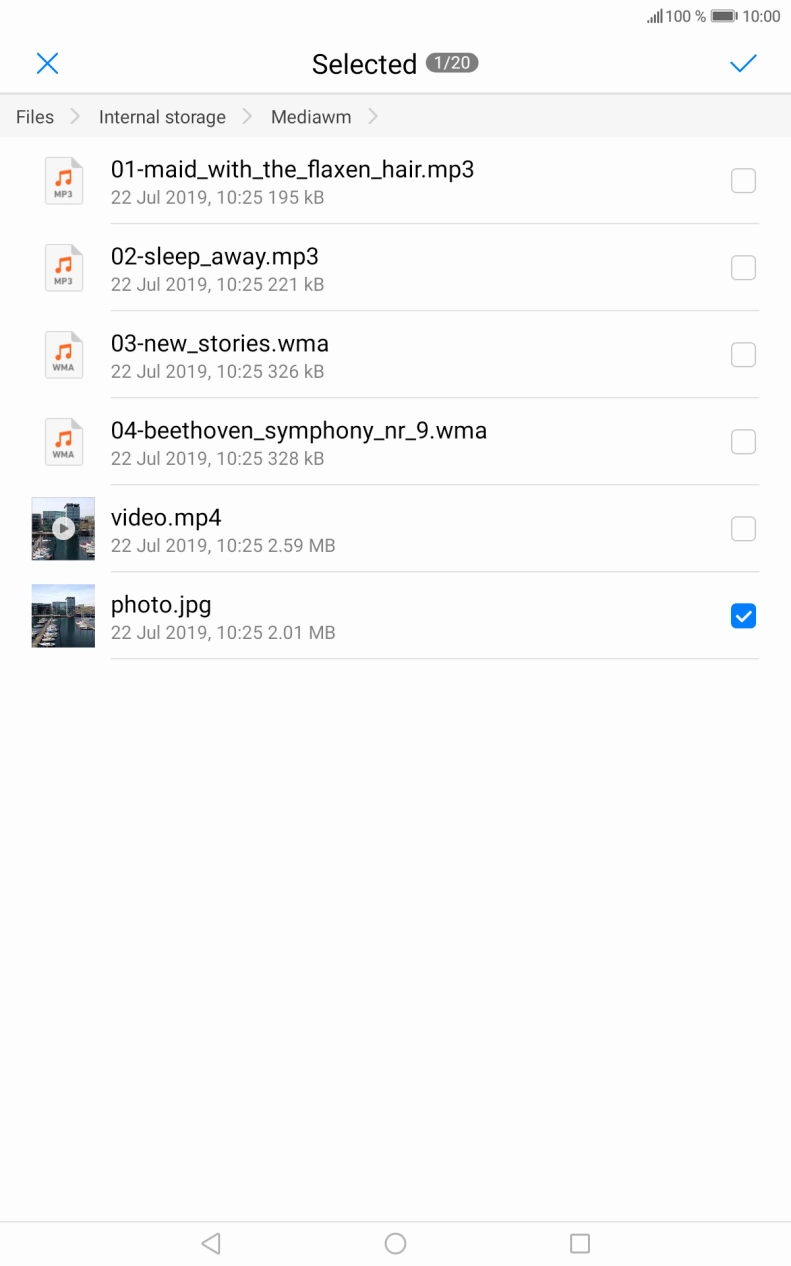
Task: Tap the circular Home navigation button
Action: click(395, 1242)
